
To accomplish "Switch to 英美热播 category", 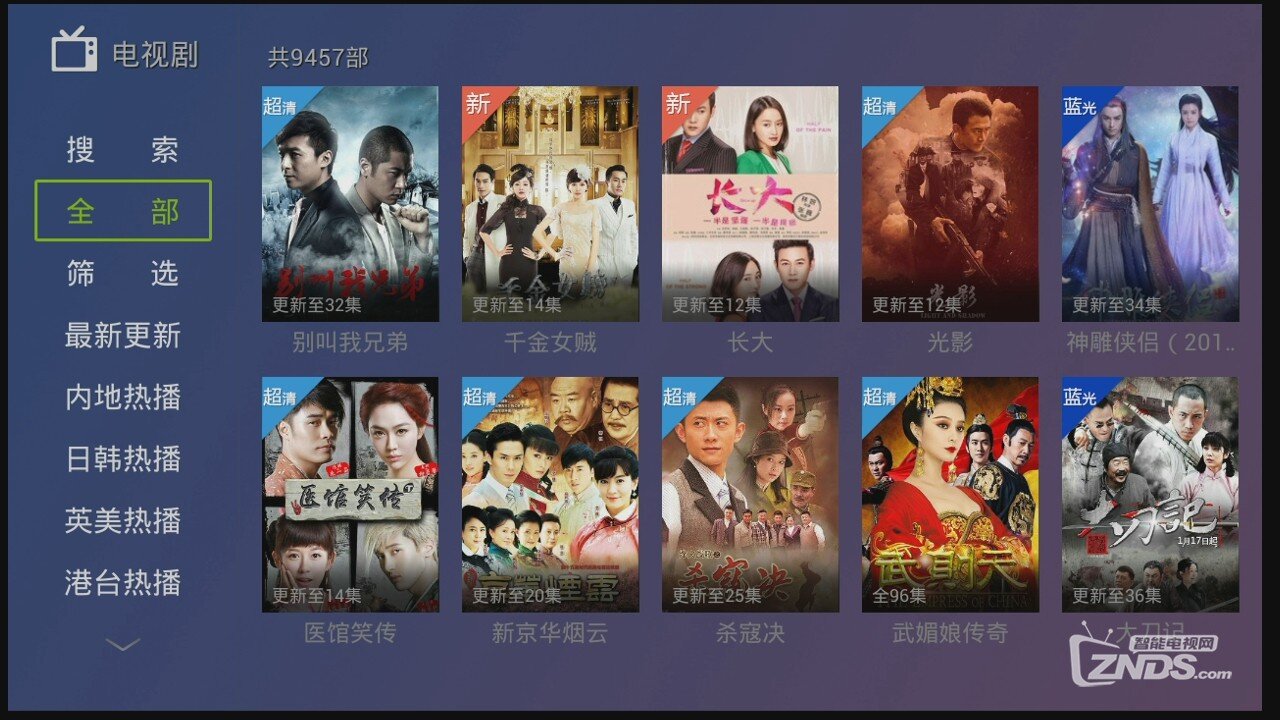I will [x=122, y=521].
